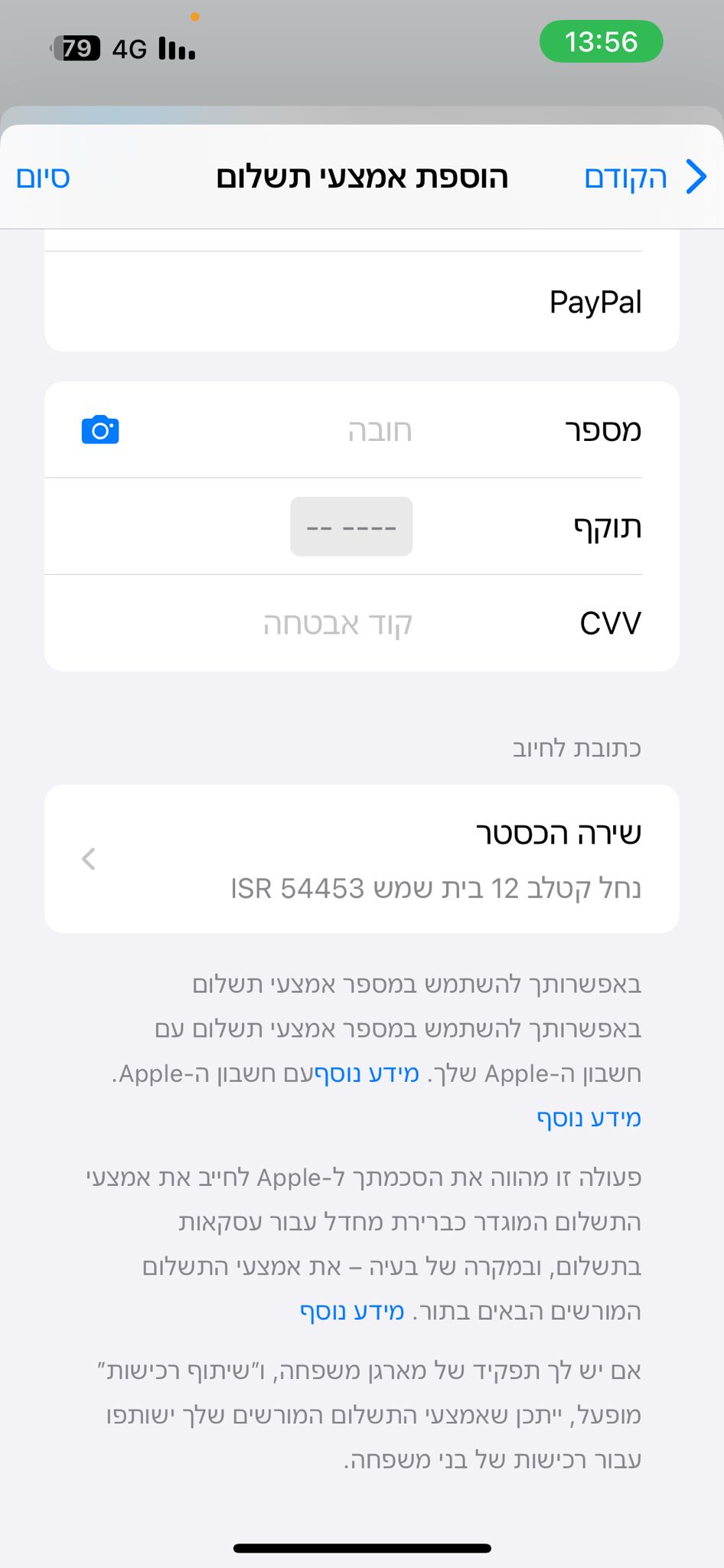Select PayPal as payment method
The image size is (724, 1568).
(361, 302)
